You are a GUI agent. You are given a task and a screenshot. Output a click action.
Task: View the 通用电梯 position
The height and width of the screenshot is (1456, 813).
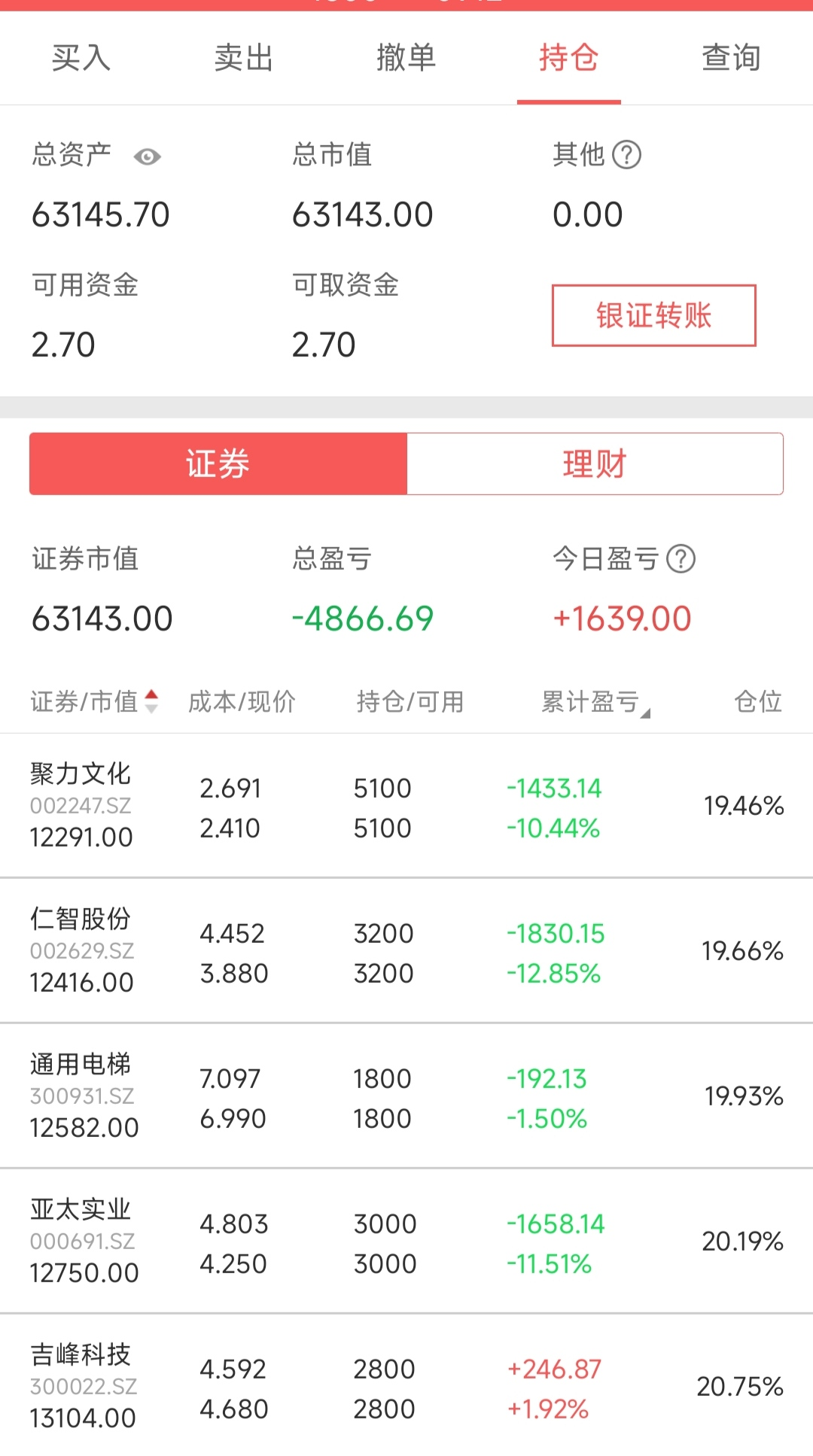(406, 1096)
